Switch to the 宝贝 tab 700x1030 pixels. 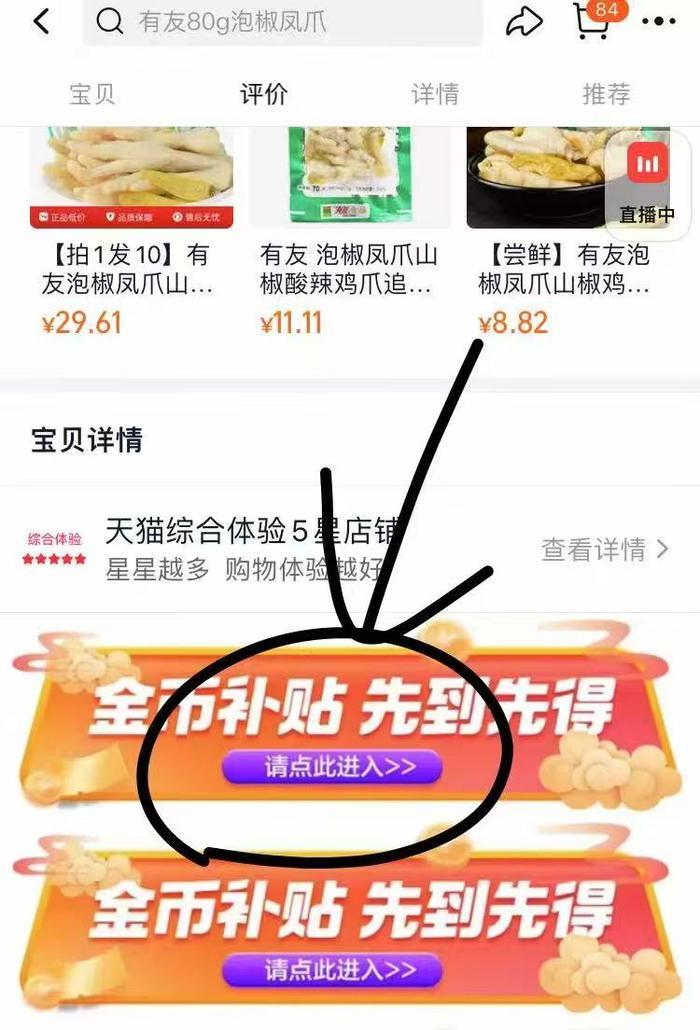coord(92,94)
